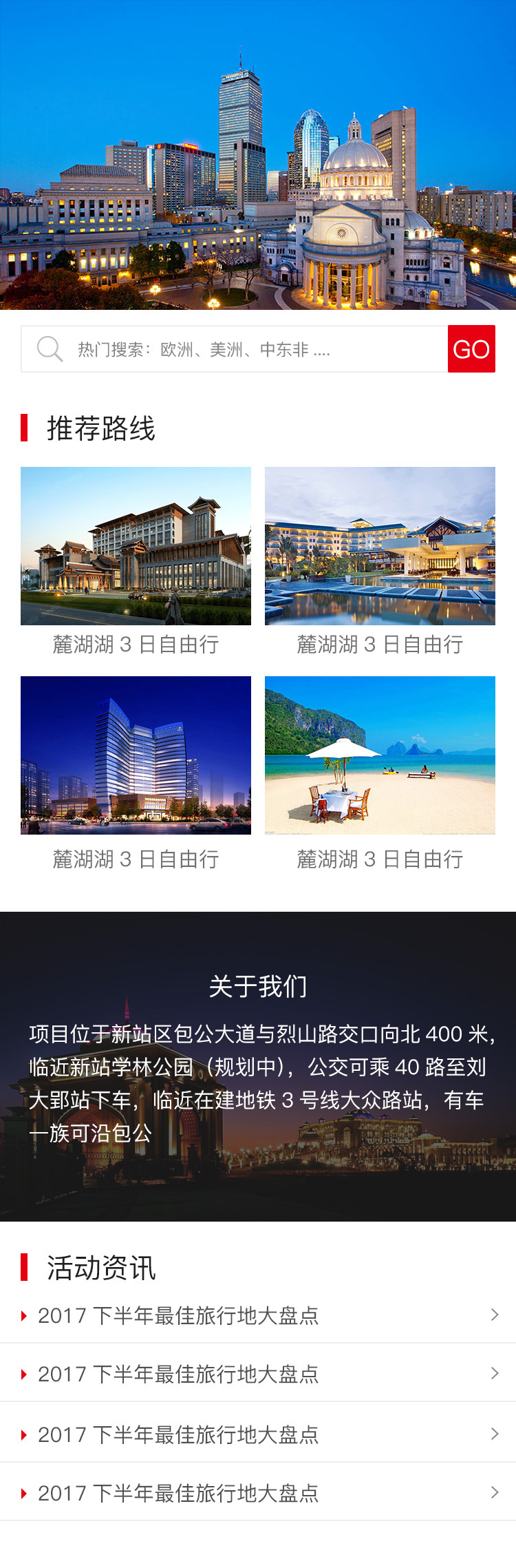Screen dimensions: 516x1568
Task: Tap the search box with 热门搜索 hint
Action: coord(234,349)
